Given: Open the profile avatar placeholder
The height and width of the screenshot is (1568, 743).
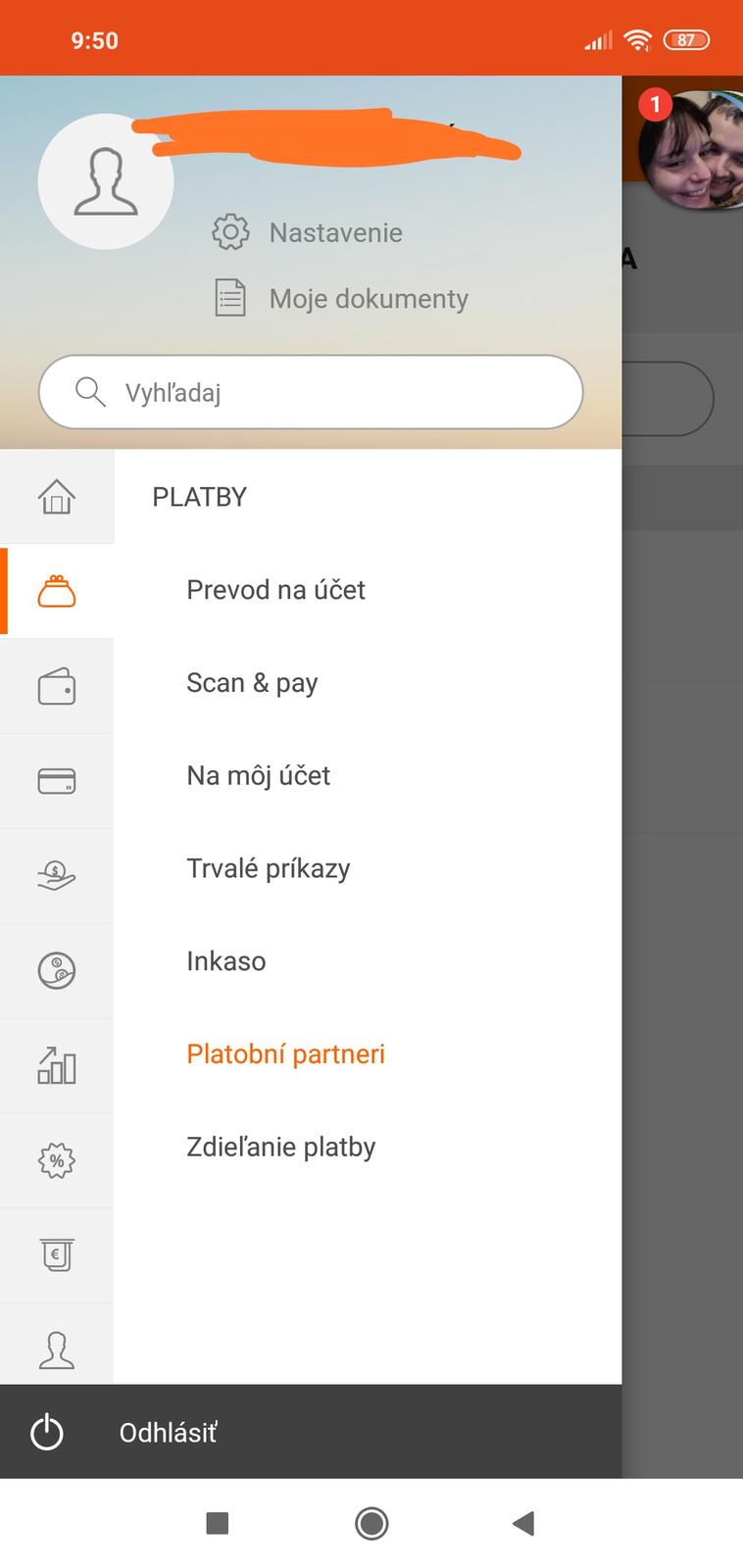Looking at the screenshot, I should coord(106,181).
